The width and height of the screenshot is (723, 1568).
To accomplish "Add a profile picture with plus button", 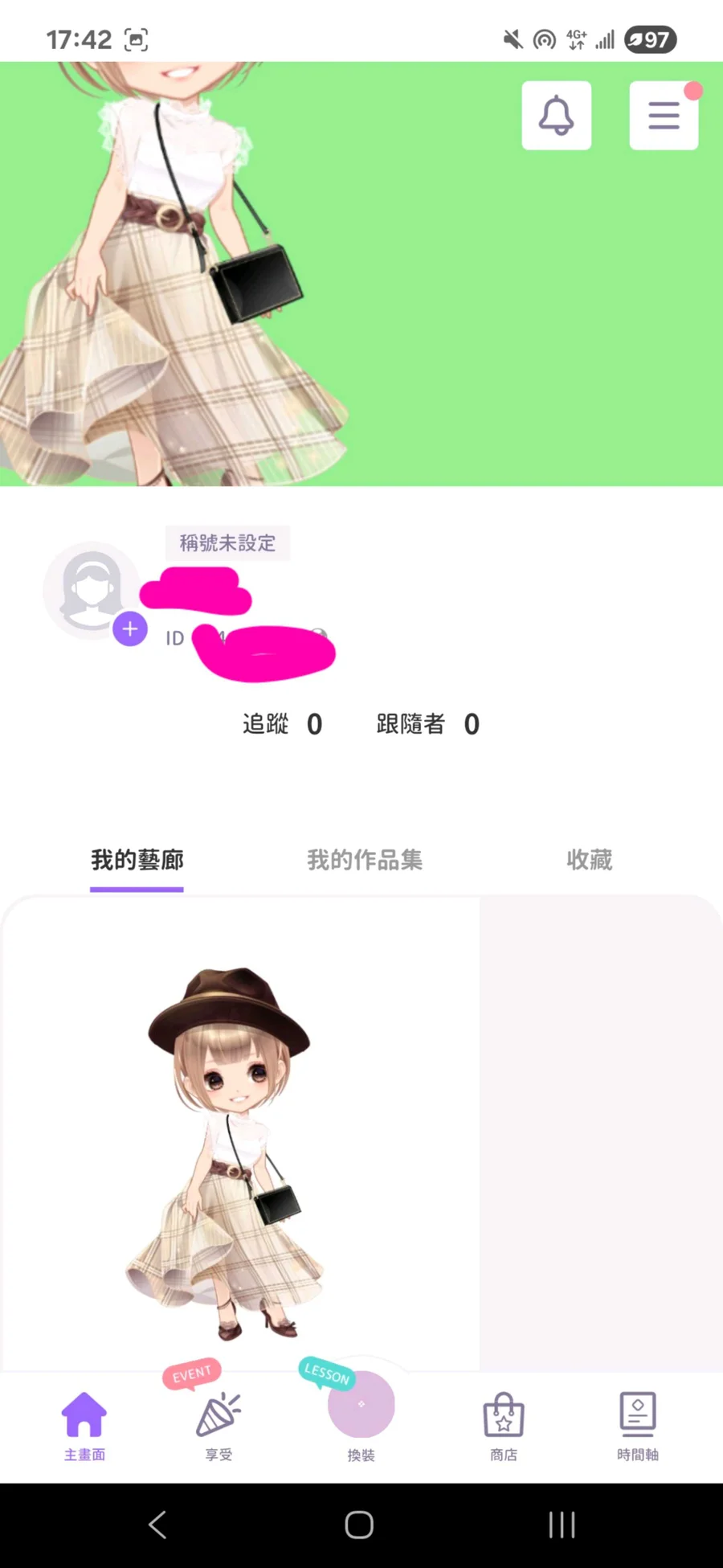I will click(x=130, y=628).
